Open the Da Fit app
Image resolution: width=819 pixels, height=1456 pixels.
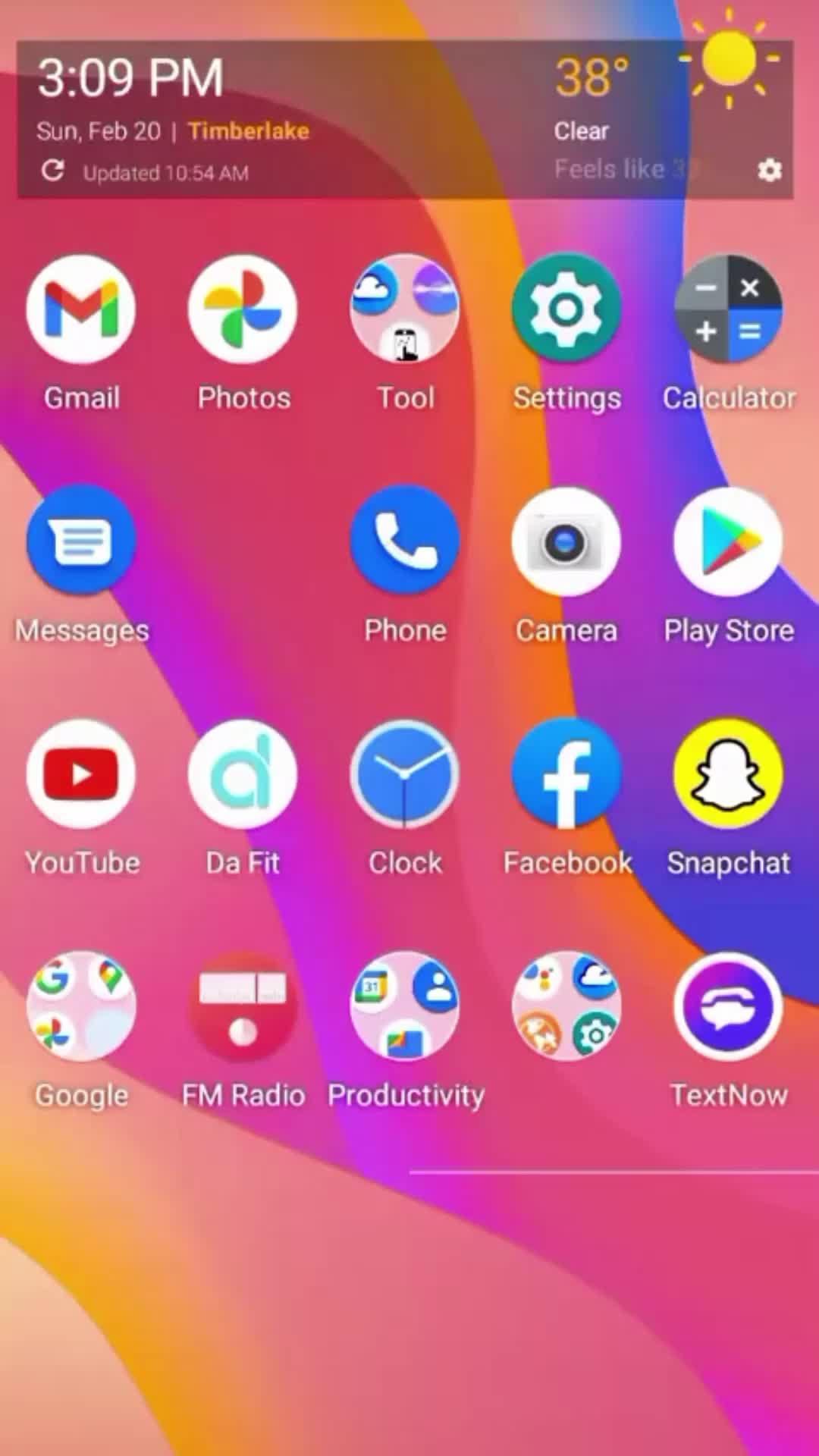pyautogui.click(x=243, y=774)
